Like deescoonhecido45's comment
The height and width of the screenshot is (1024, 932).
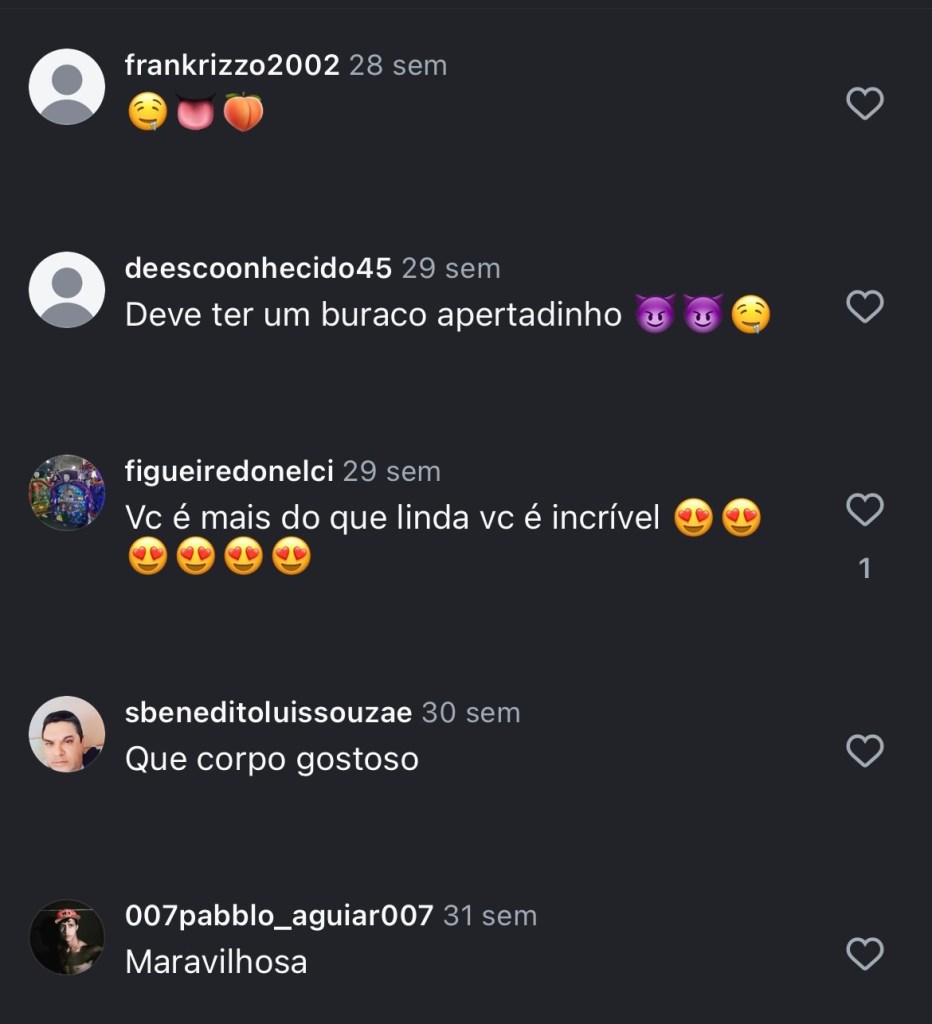864,306
